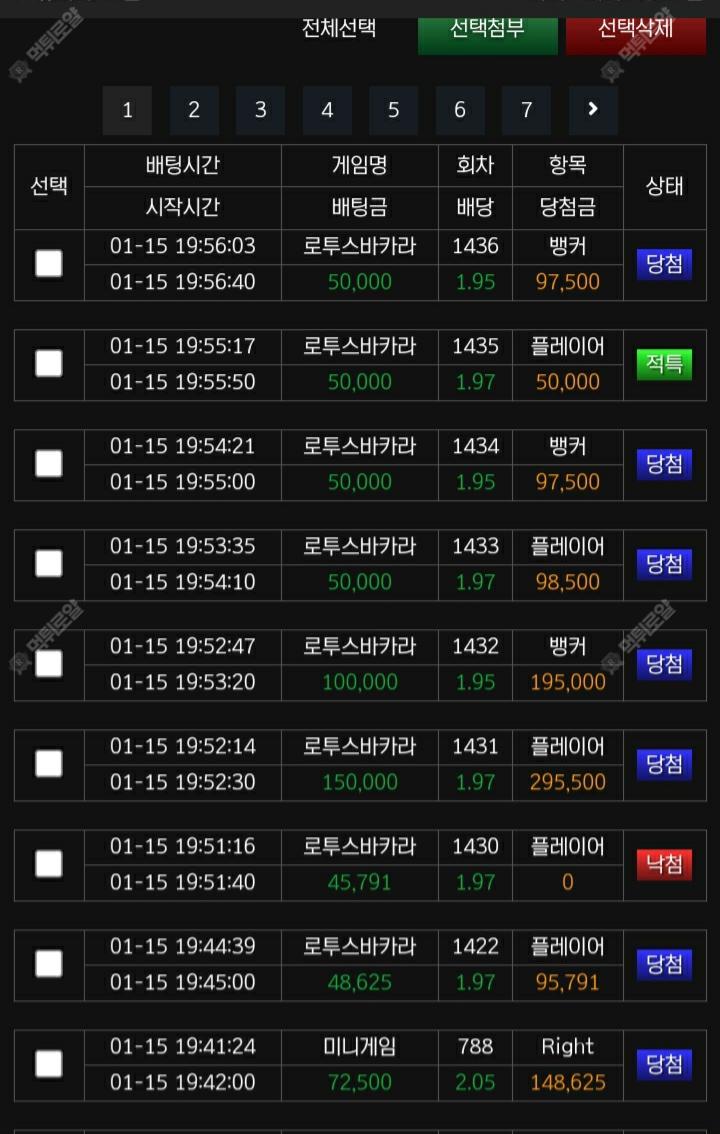Select the 100,000 bet on round 1432
The width and height of the screenshot is (720, 1134).
[49, 664]
